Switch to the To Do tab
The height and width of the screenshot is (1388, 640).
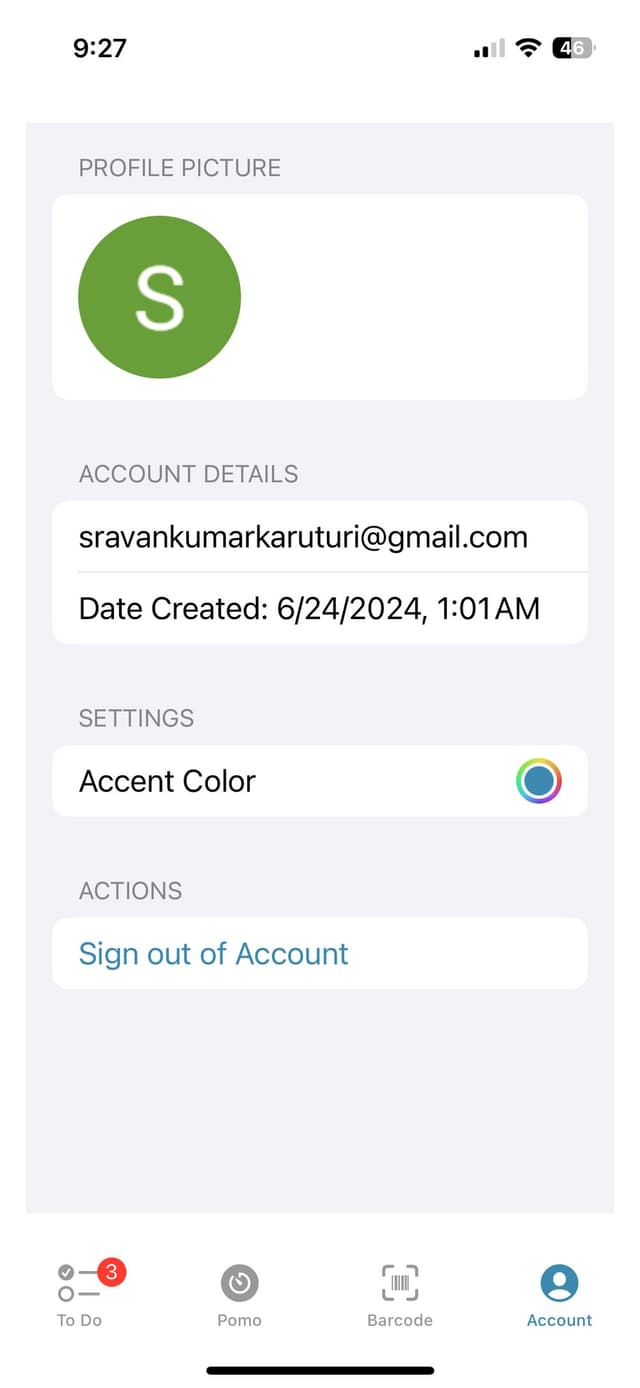[x=80, y=1294]
